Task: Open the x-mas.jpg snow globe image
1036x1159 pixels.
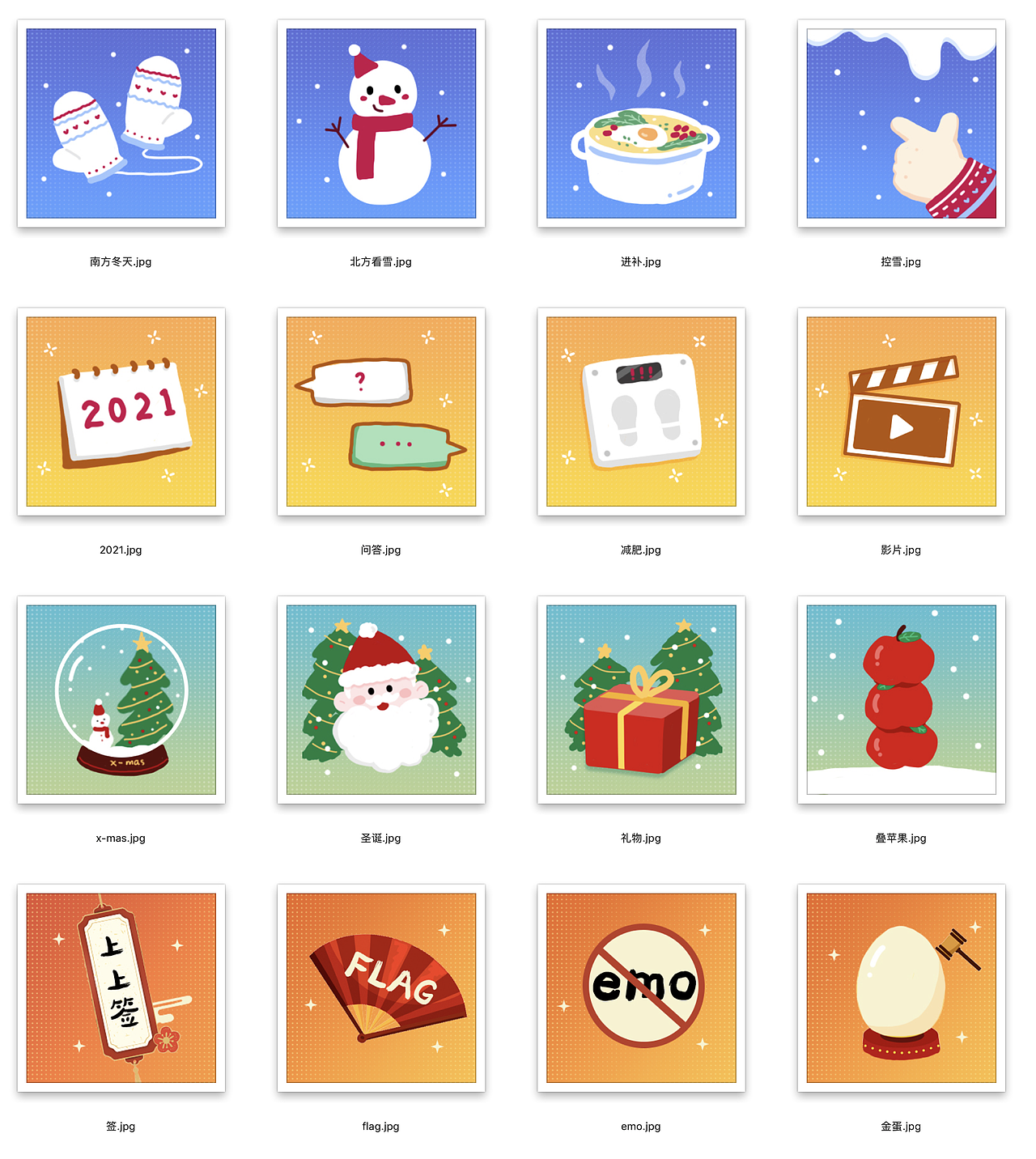Action: click(x=121, y=700)
